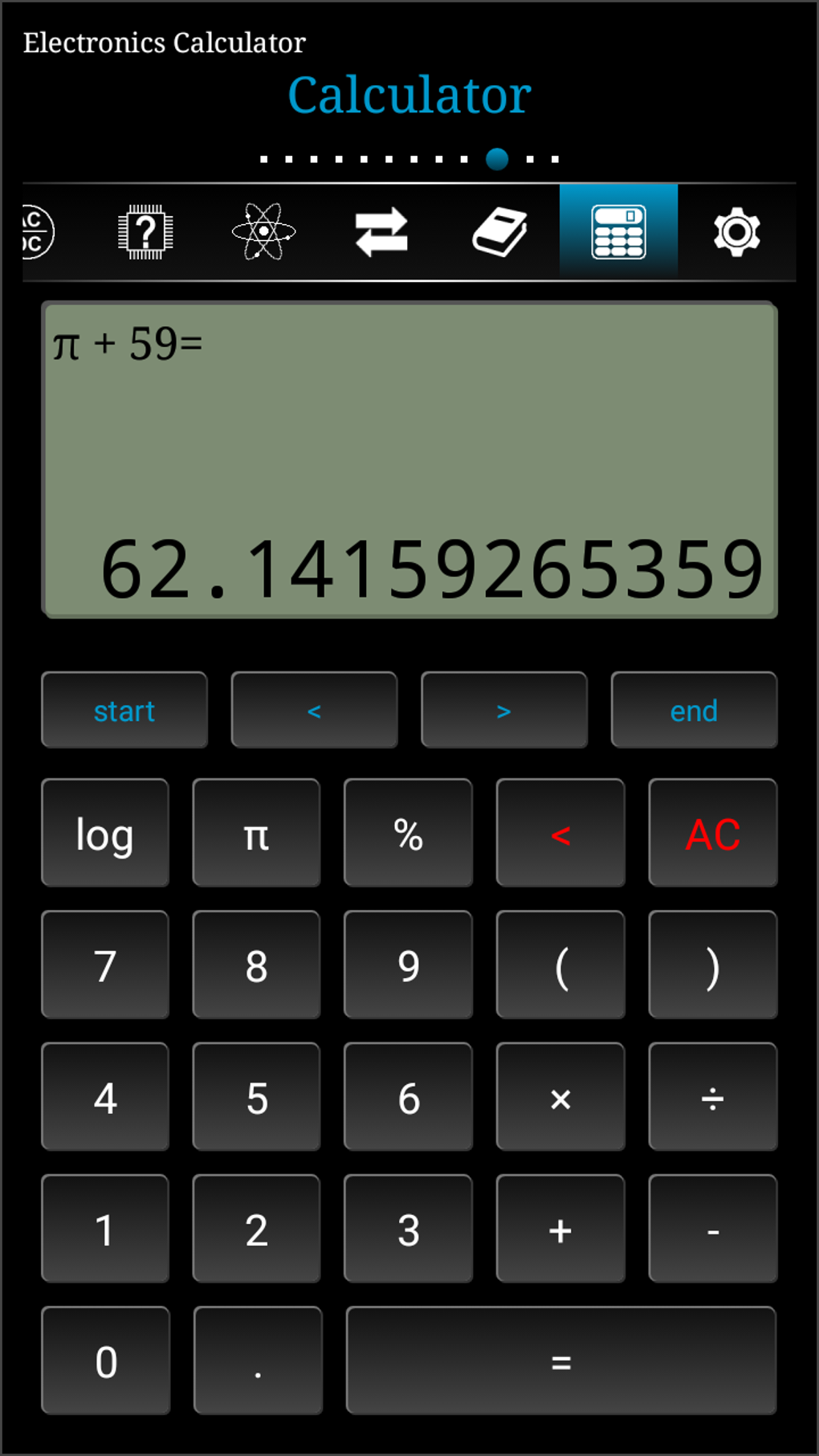
Task: Move cursor with the end button
Action: pyautogui.click(x=694, y=710)
